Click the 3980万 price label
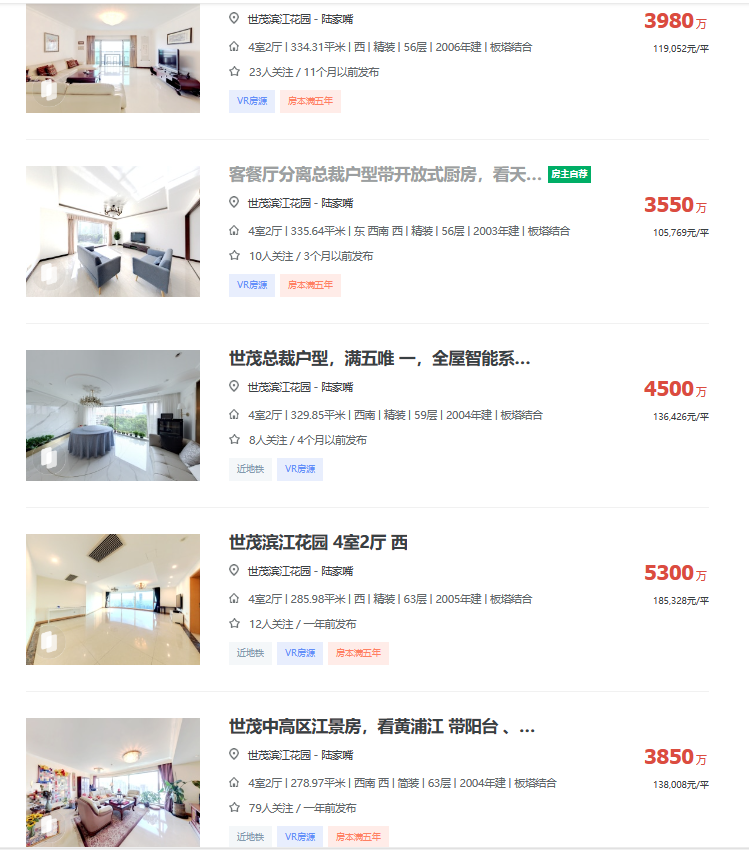 672,19
